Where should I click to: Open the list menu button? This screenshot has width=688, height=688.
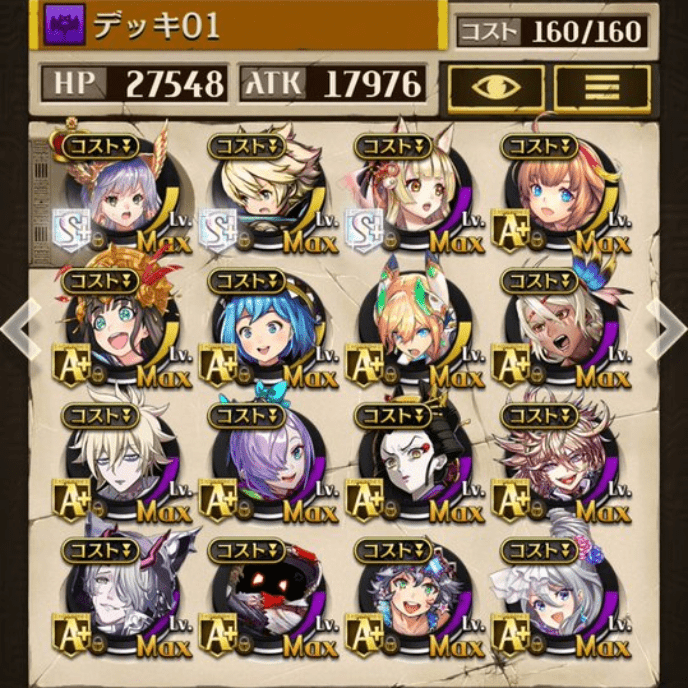pyautogui.click(x=602, y=88)
